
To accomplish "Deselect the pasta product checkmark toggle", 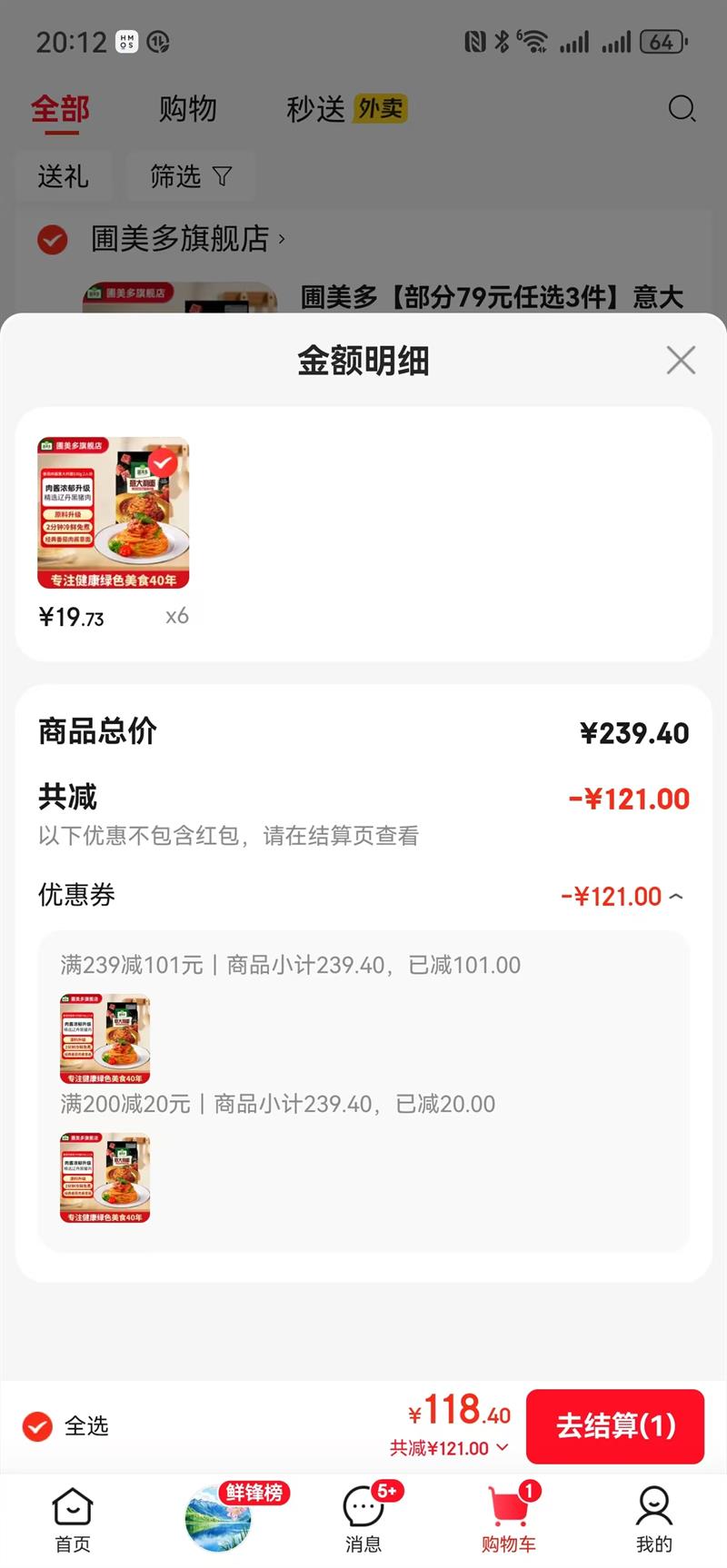I will tap(163, 462).
